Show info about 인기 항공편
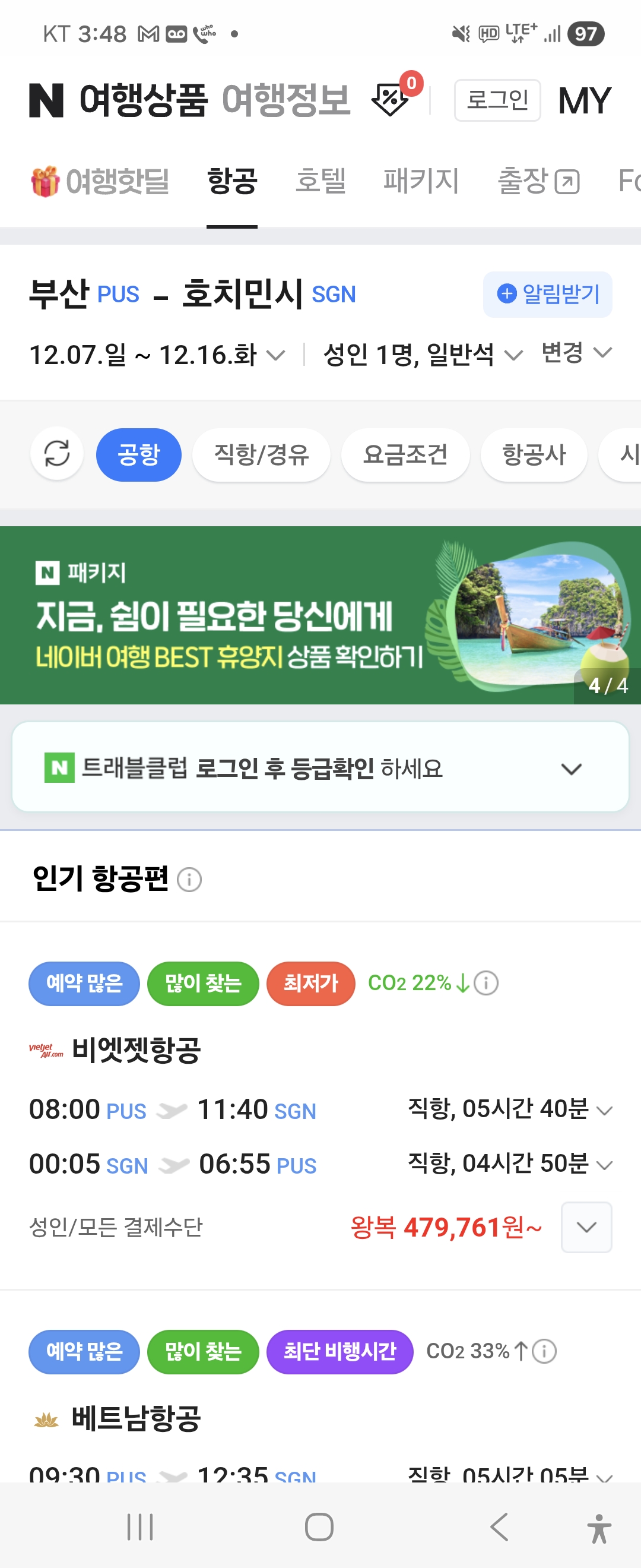 (189, 880)
